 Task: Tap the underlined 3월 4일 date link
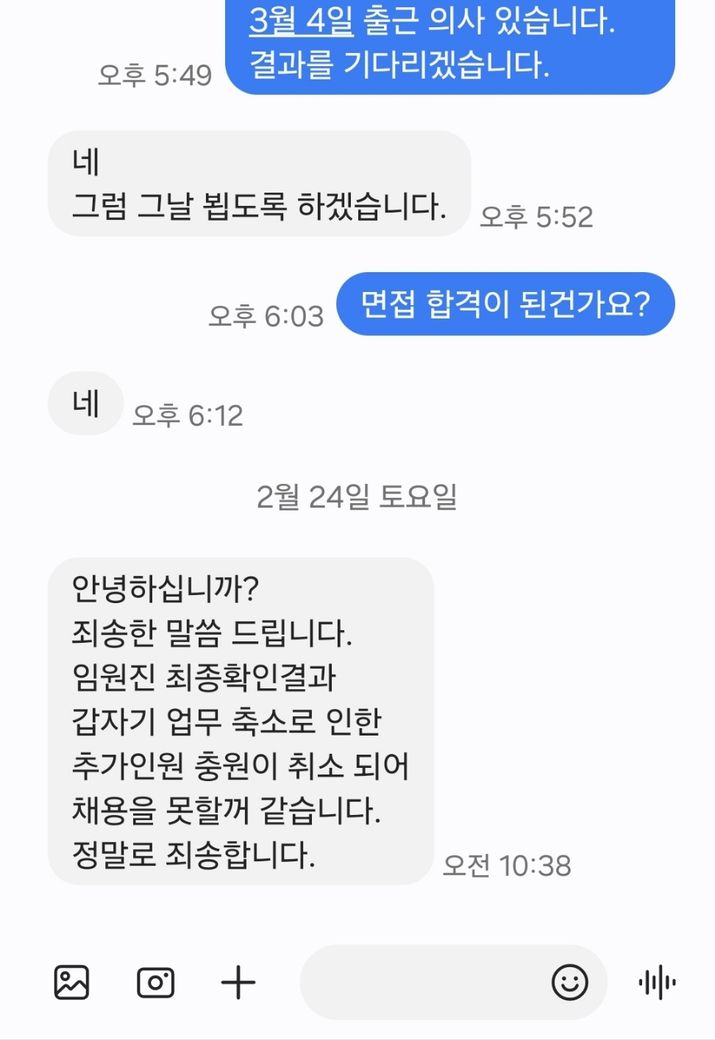pos(302,19)
